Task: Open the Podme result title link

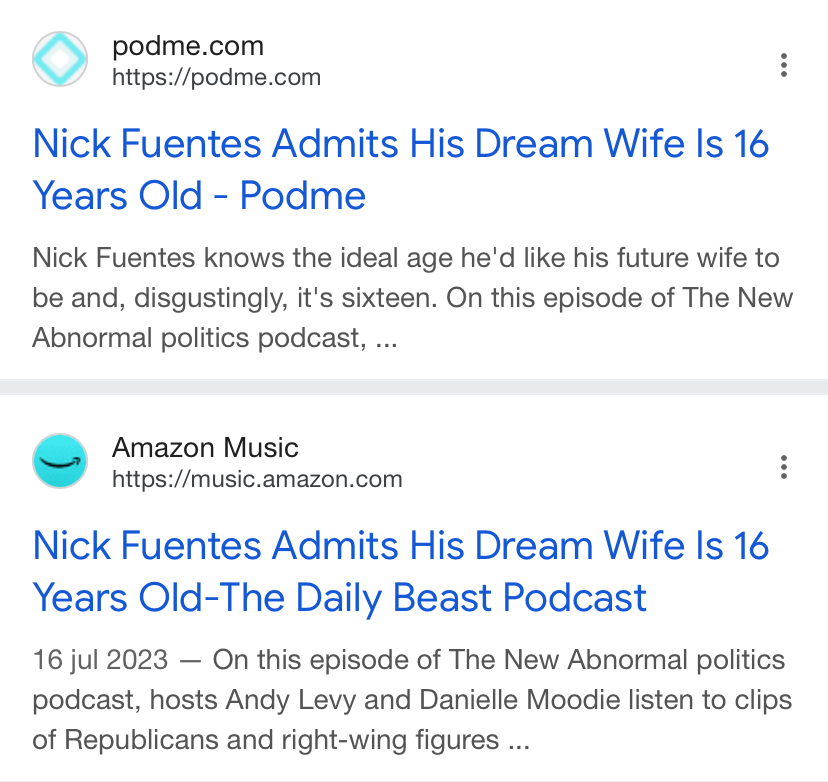Action: (x=400, y=169)
